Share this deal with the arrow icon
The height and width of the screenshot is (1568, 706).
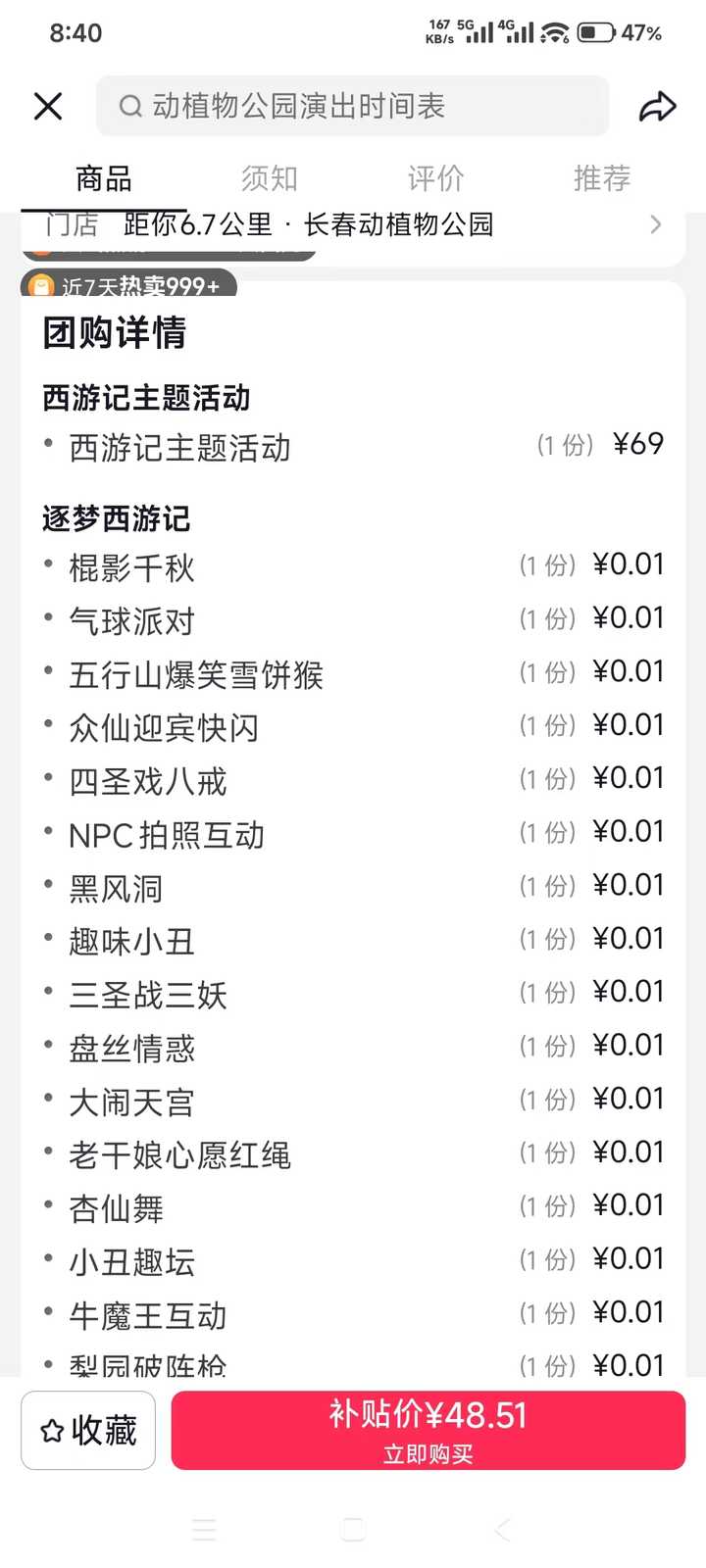click(657, 106)
